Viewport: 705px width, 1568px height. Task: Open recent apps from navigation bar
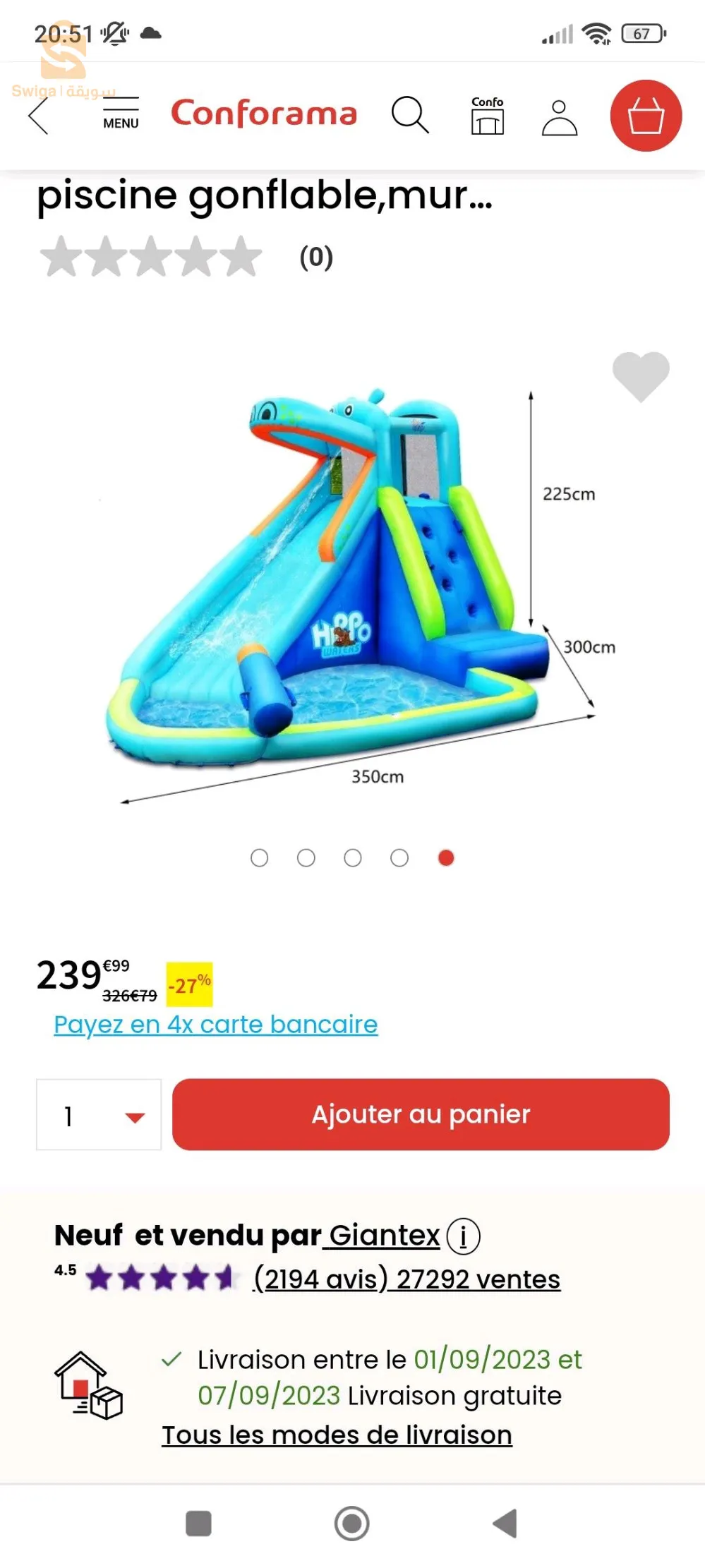198,1524
